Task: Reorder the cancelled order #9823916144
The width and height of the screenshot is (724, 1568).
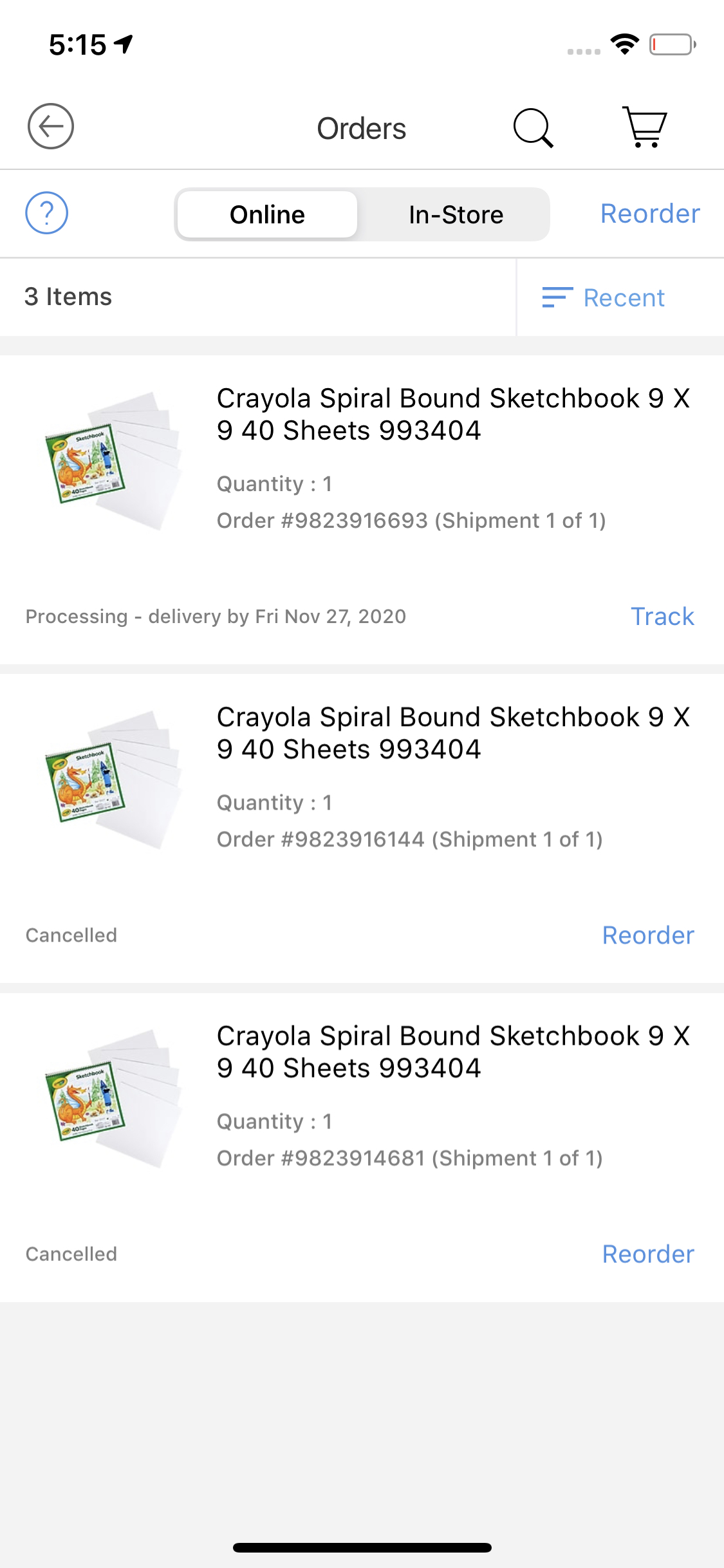Action: pyautogui.click(x=648, y=935)
